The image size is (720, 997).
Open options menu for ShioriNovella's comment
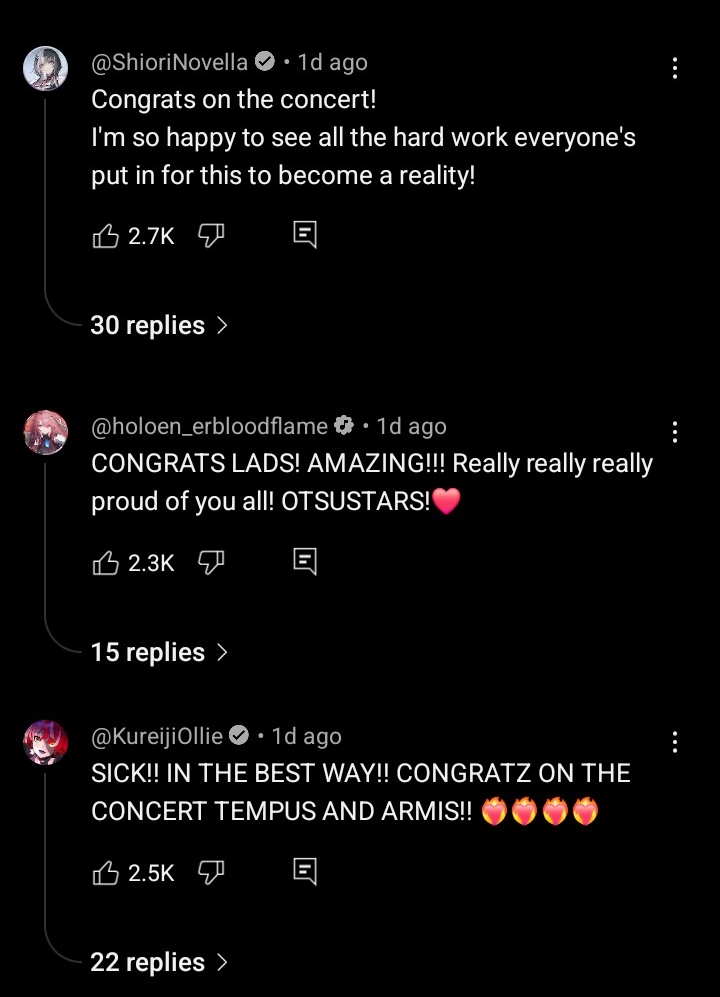tap(675, 68)
